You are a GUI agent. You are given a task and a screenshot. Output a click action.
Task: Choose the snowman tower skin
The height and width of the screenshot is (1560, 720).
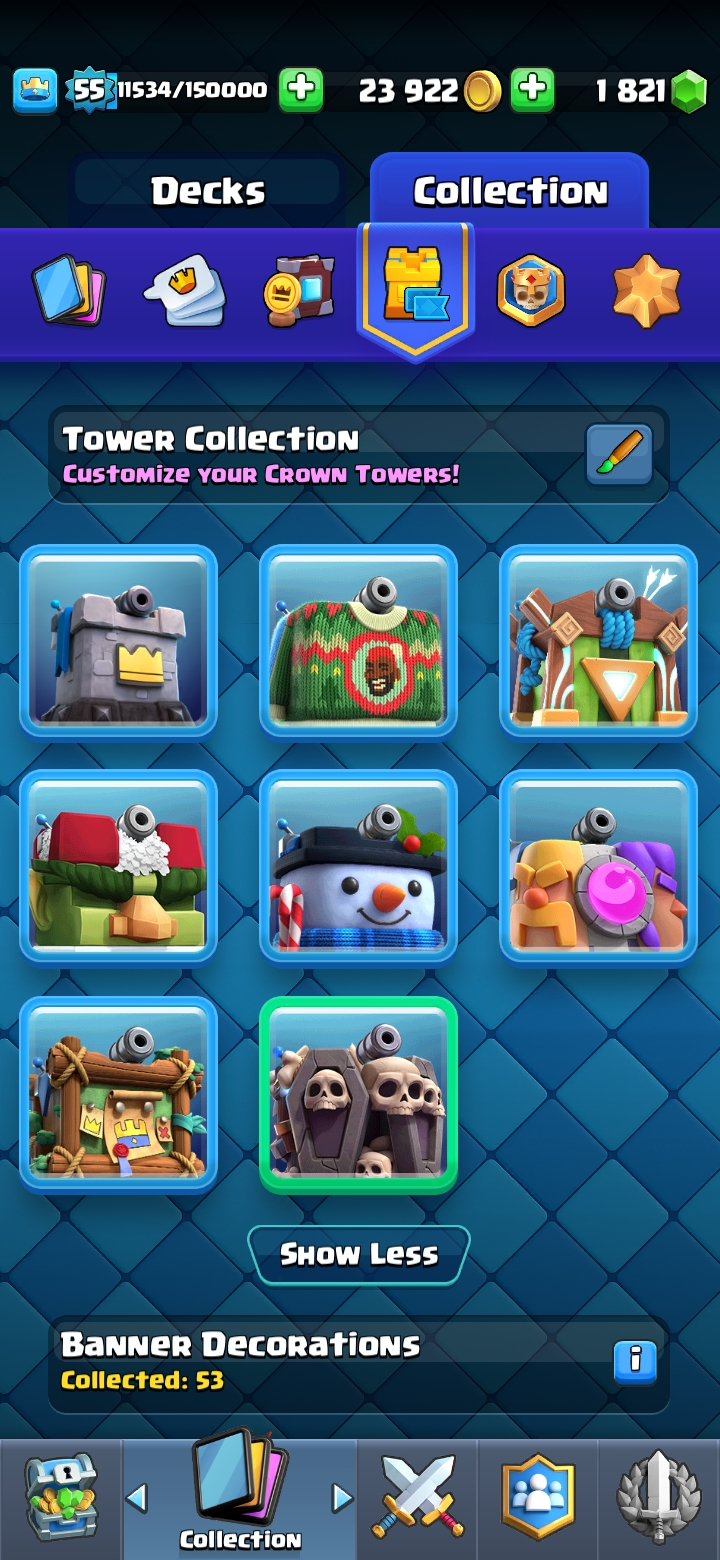pyautogui.click(x=358, y=866)
